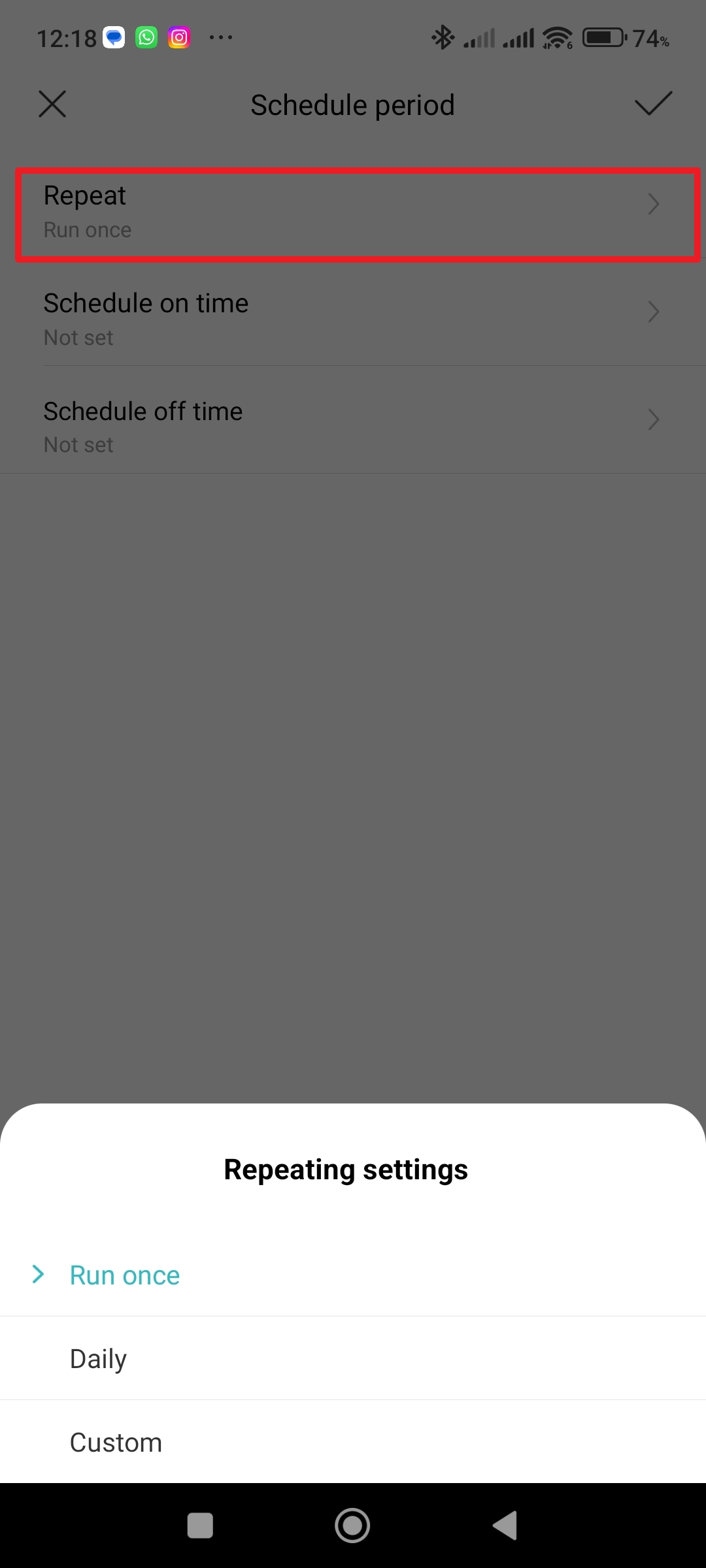Go to the home screen
This screenshot has width=706, height=1568.
point(352,1526)
